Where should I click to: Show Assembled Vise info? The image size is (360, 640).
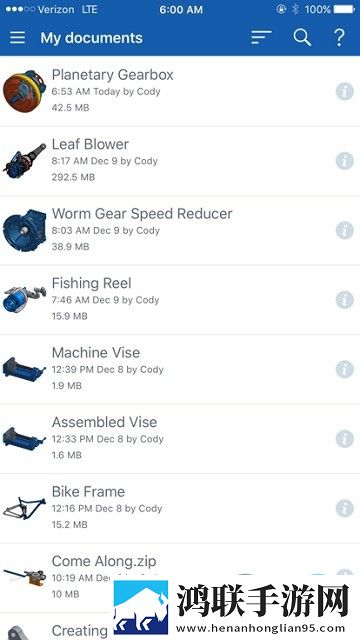point(344,439)
